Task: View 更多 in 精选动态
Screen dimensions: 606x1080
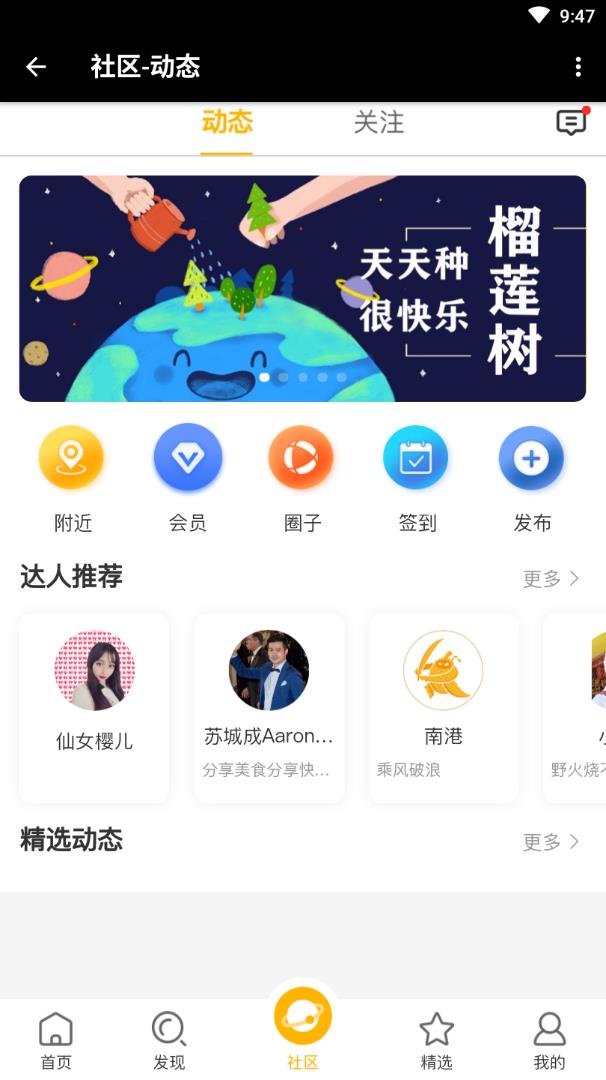Action: point(551,842)
